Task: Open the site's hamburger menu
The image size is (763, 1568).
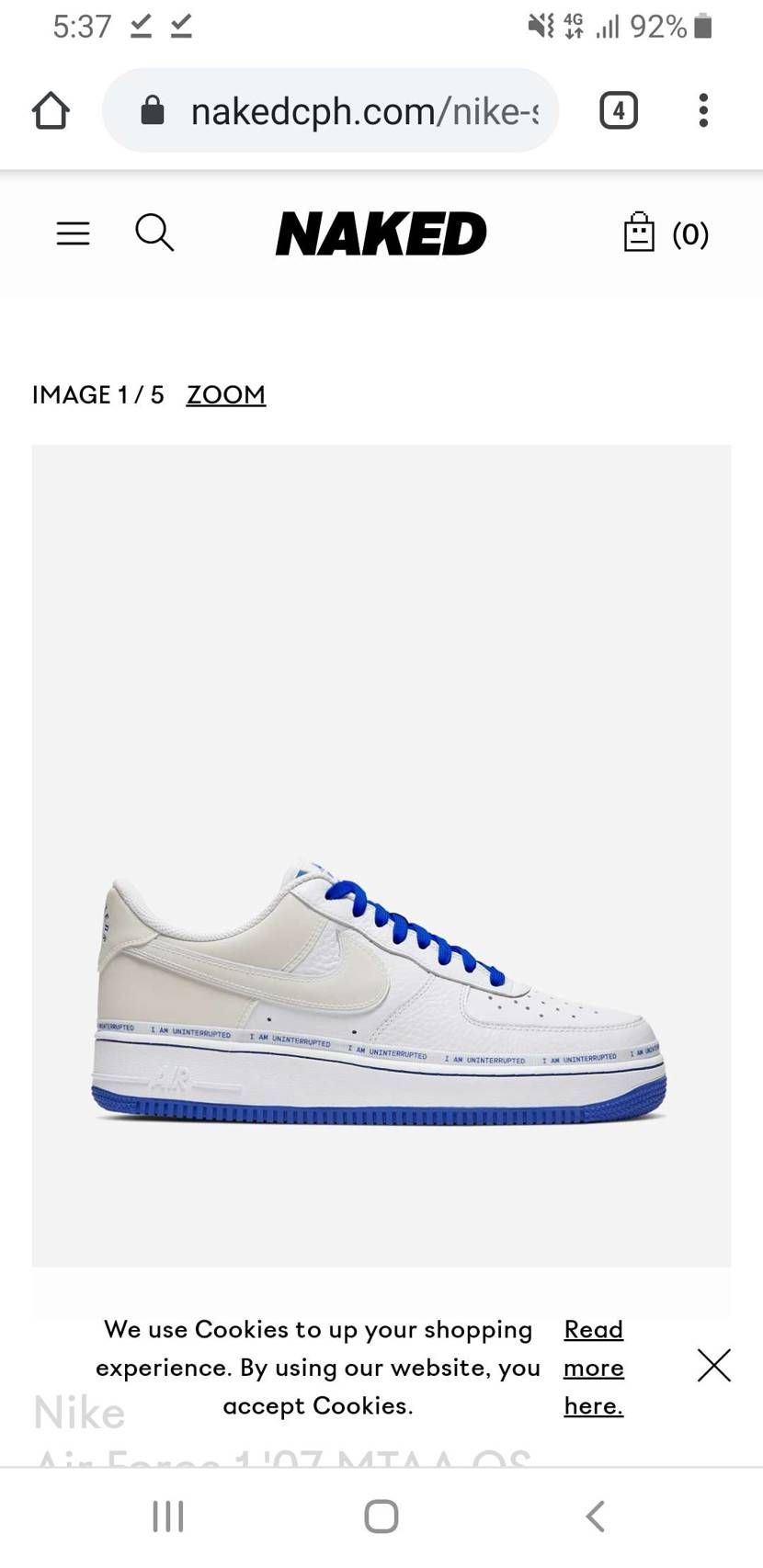Action: [x=74, y=233]
